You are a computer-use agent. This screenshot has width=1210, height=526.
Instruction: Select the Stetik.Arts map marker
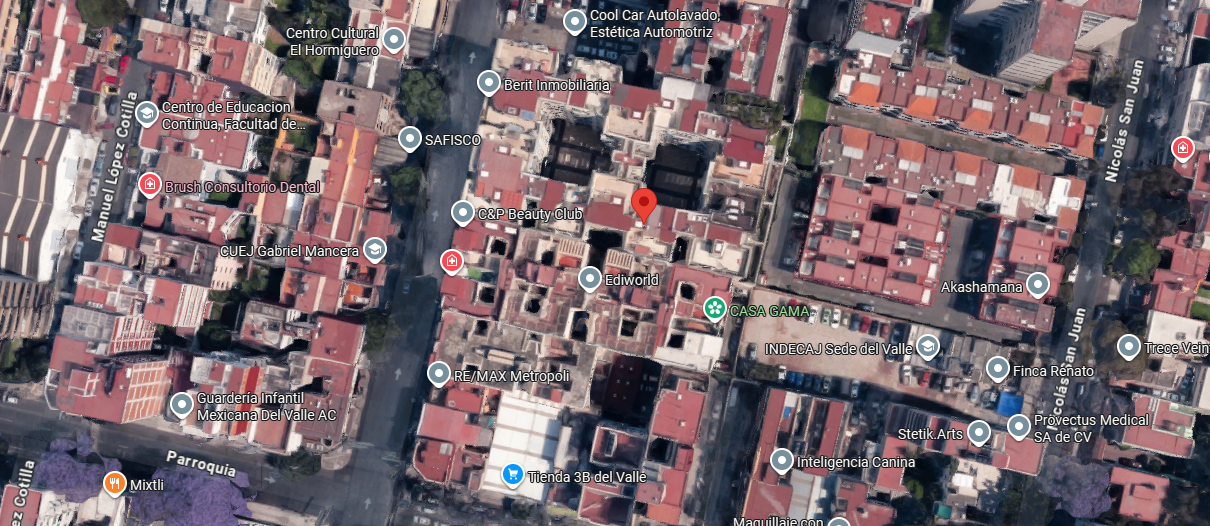coord(979,434)
